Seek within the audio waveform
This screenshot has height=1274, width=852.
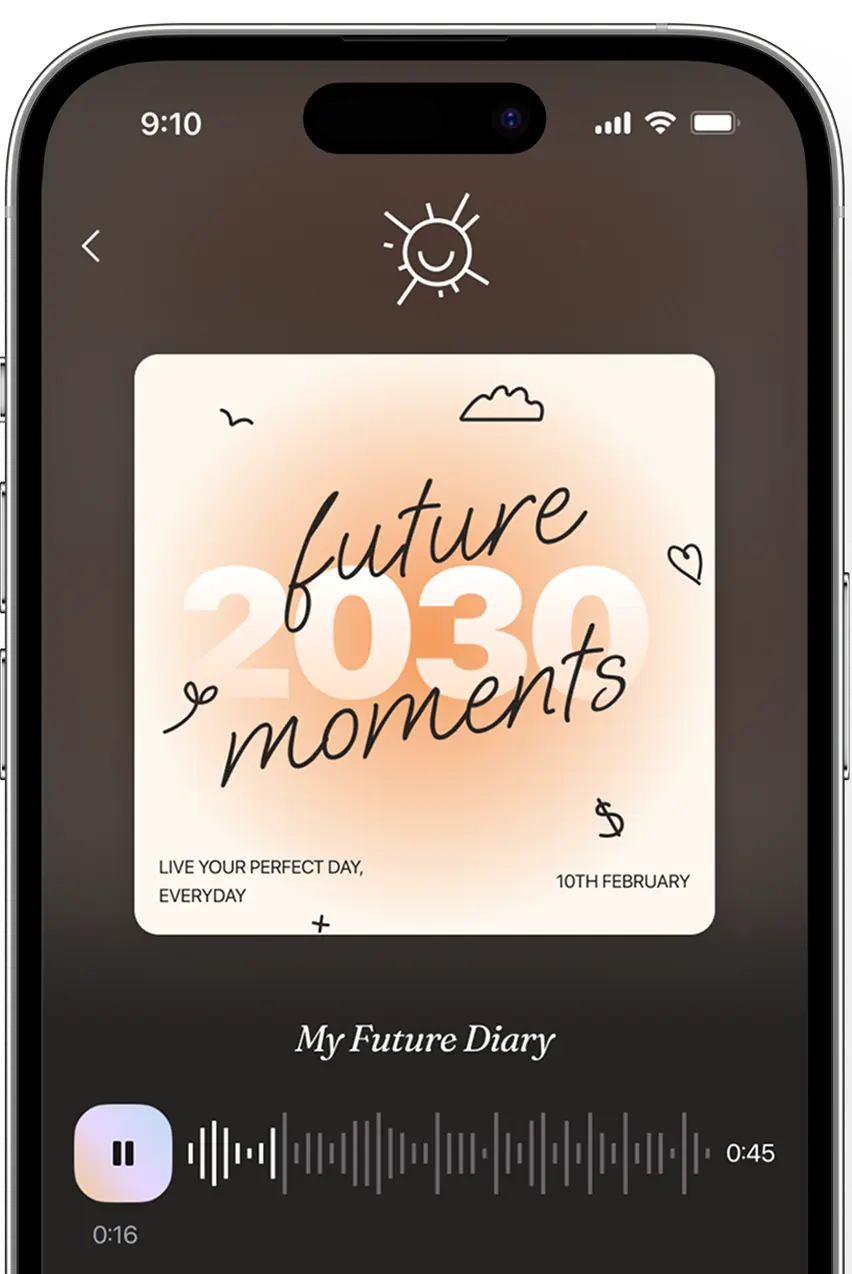click(450, 1153)
